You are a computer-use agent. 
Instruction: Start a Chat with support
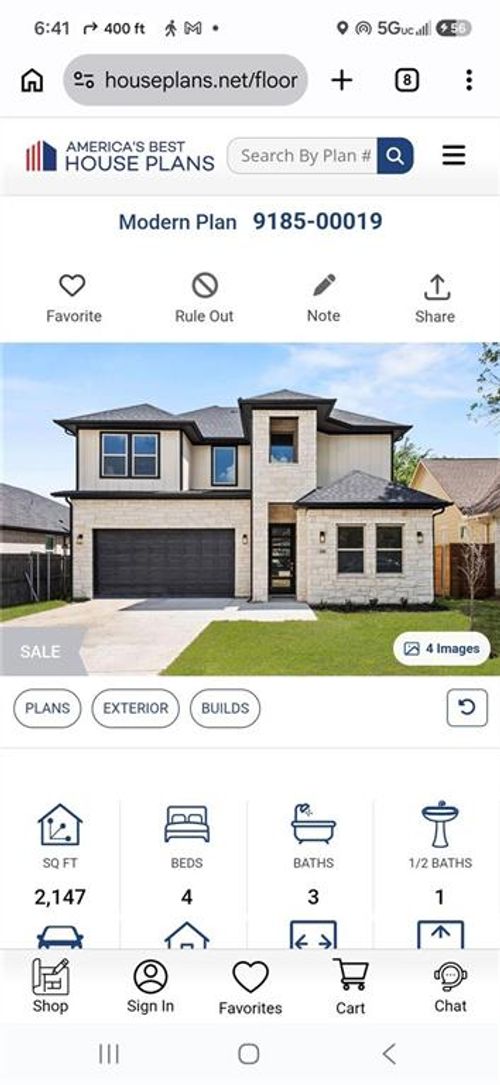pyautogui.click(x=450, y=986)
